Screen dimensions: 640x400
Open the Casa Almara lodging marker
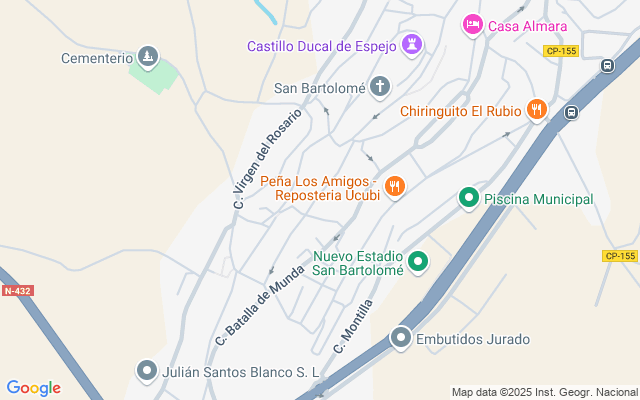click(x=473, y=23)
